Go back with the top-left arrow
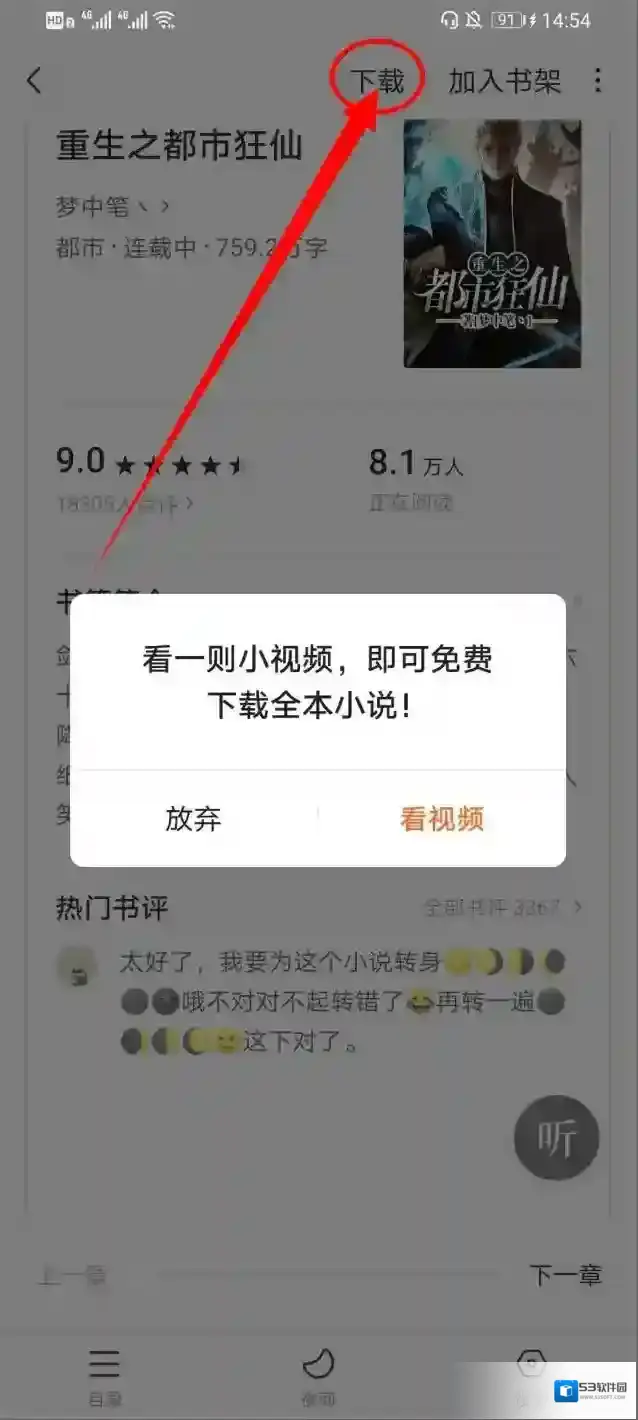Screen dimensions: 638x1420 (35, 81)
